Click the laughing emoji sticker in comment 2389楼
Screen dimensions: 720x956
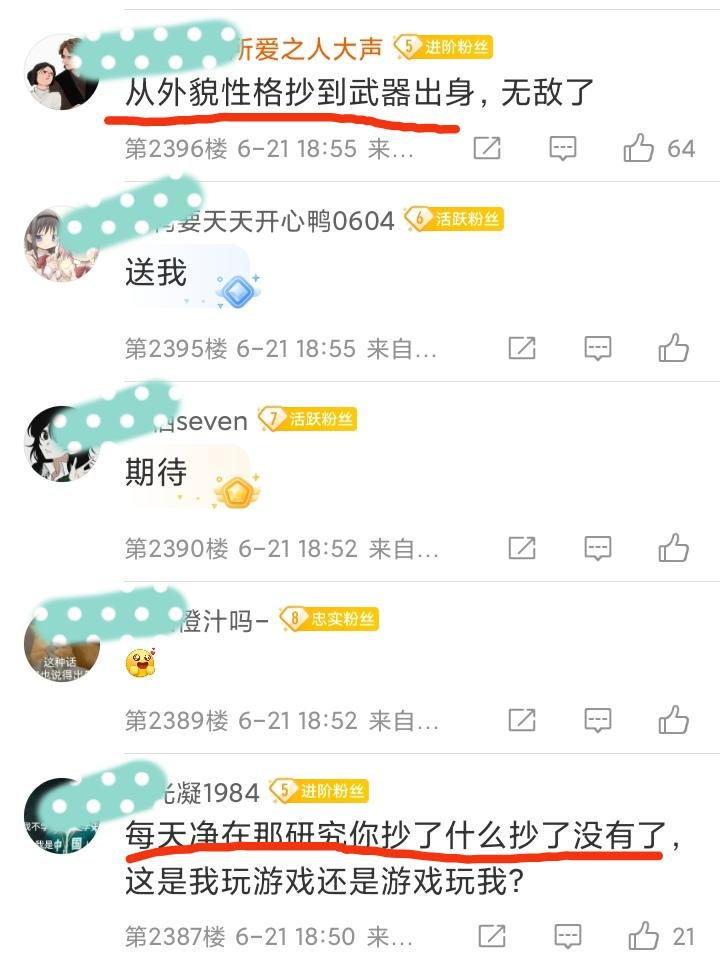coord(143,662)
